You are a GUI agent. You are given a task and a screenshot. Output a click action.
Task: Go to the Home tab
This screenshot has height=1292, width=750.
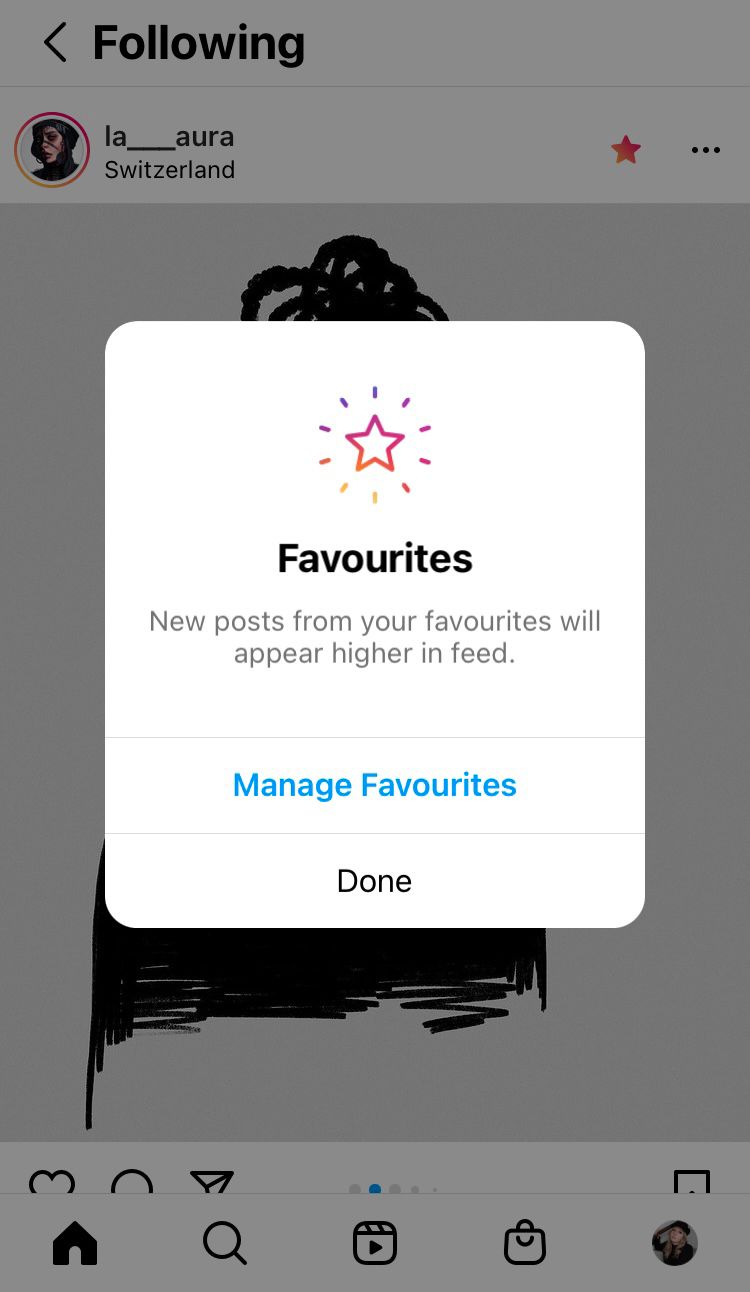pos(75,1243)
